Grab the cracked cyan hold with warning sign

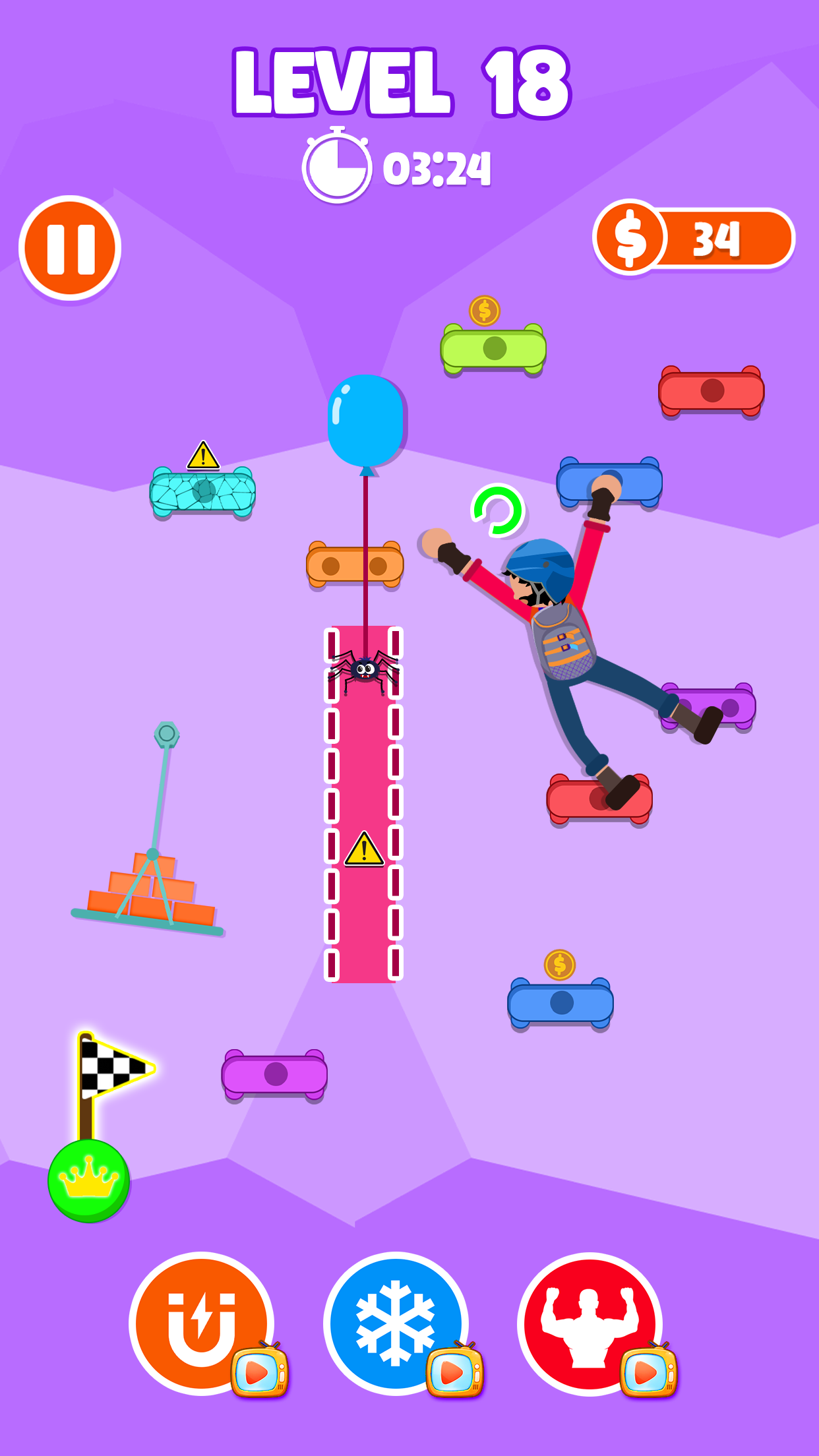point(202,492)
